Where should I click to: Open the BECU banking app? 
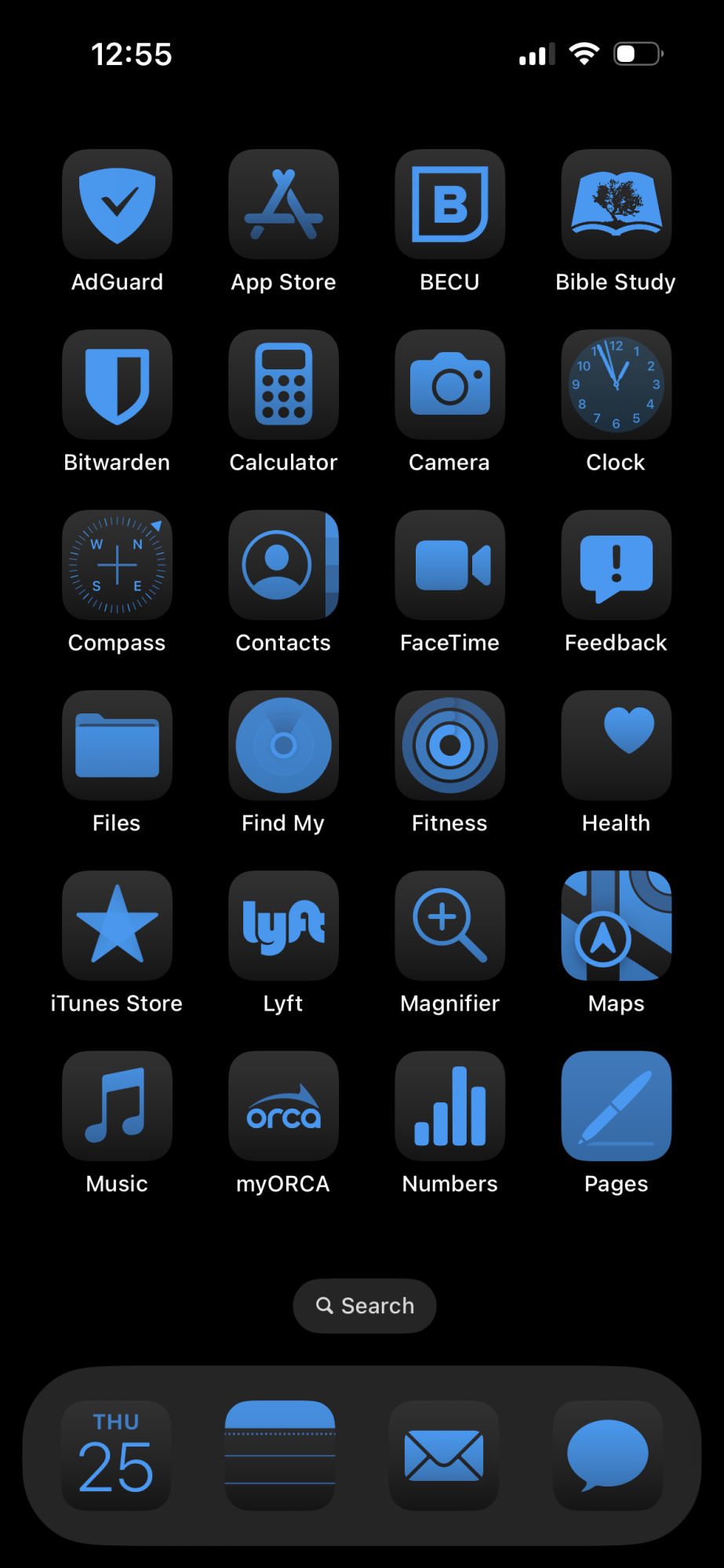click(449, 205)
